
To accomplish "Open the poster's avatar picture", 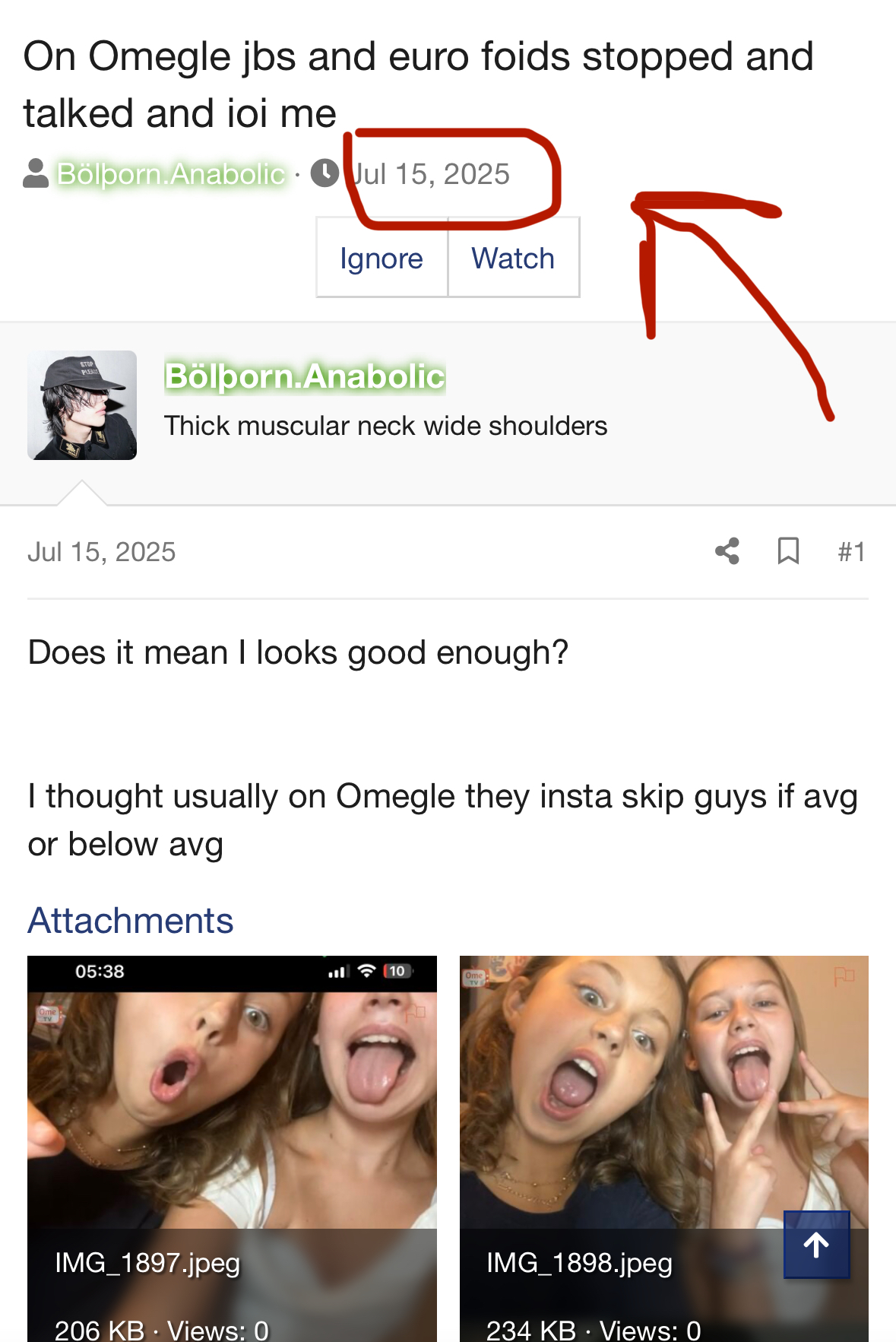I will 82,405.
